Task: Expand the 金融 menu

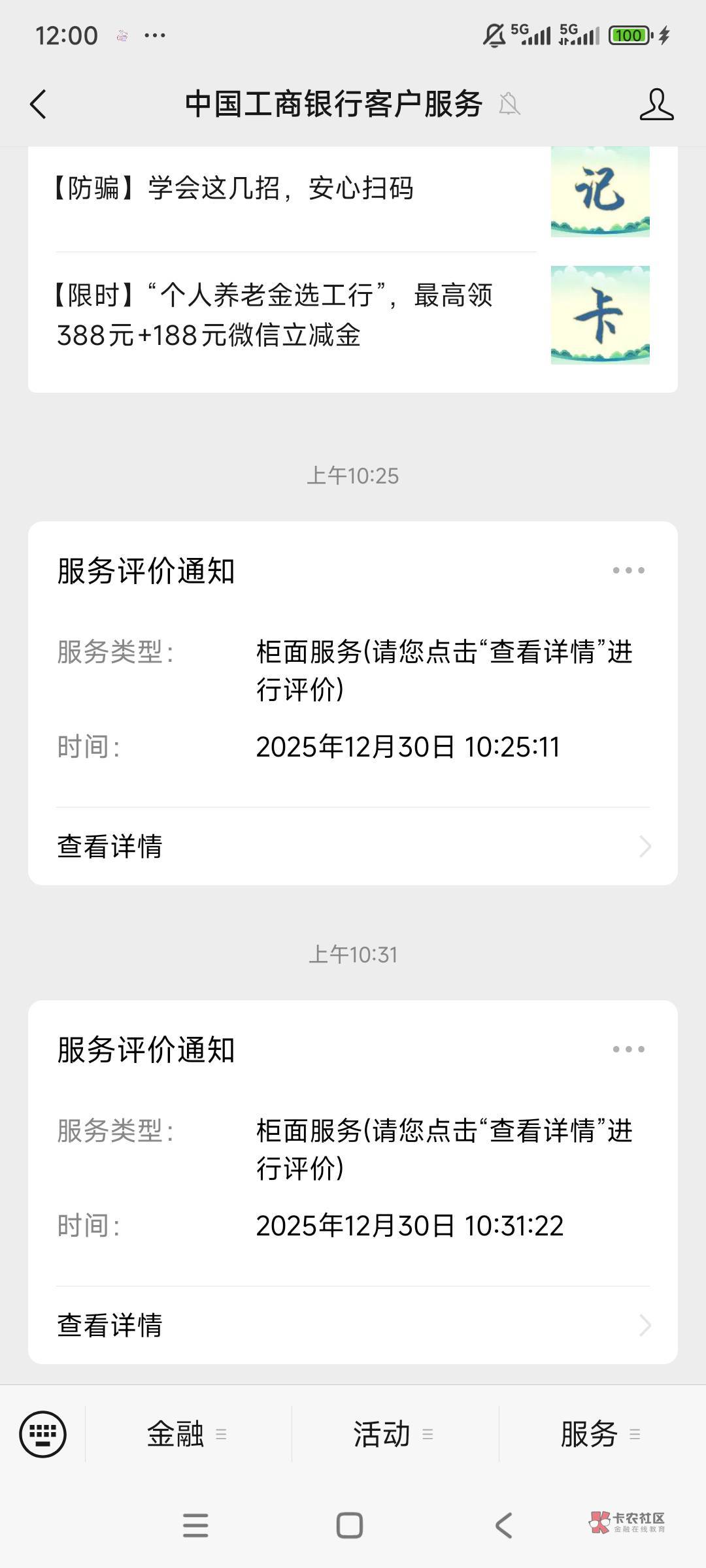Action: coord(187,1434)
